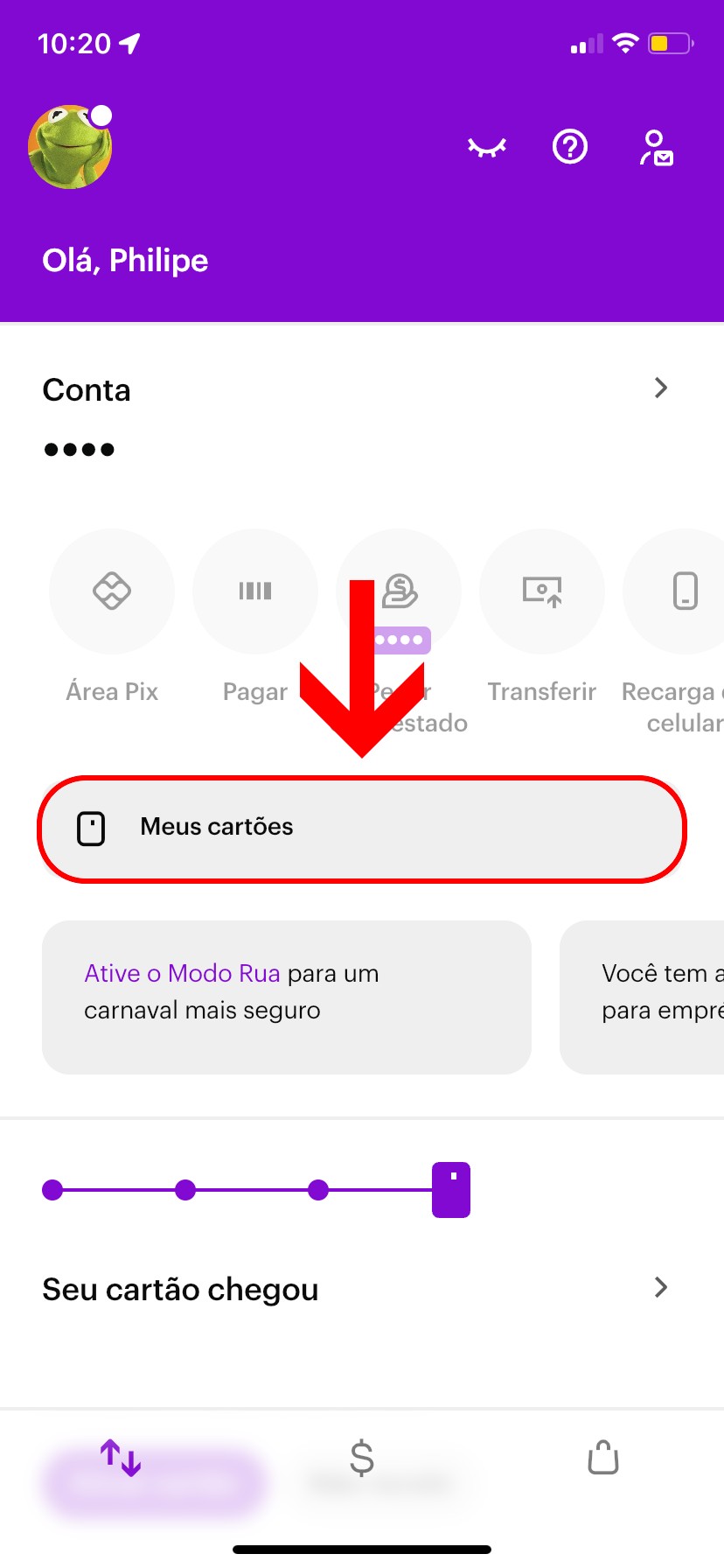Open Meus cartões

point(362,828)
